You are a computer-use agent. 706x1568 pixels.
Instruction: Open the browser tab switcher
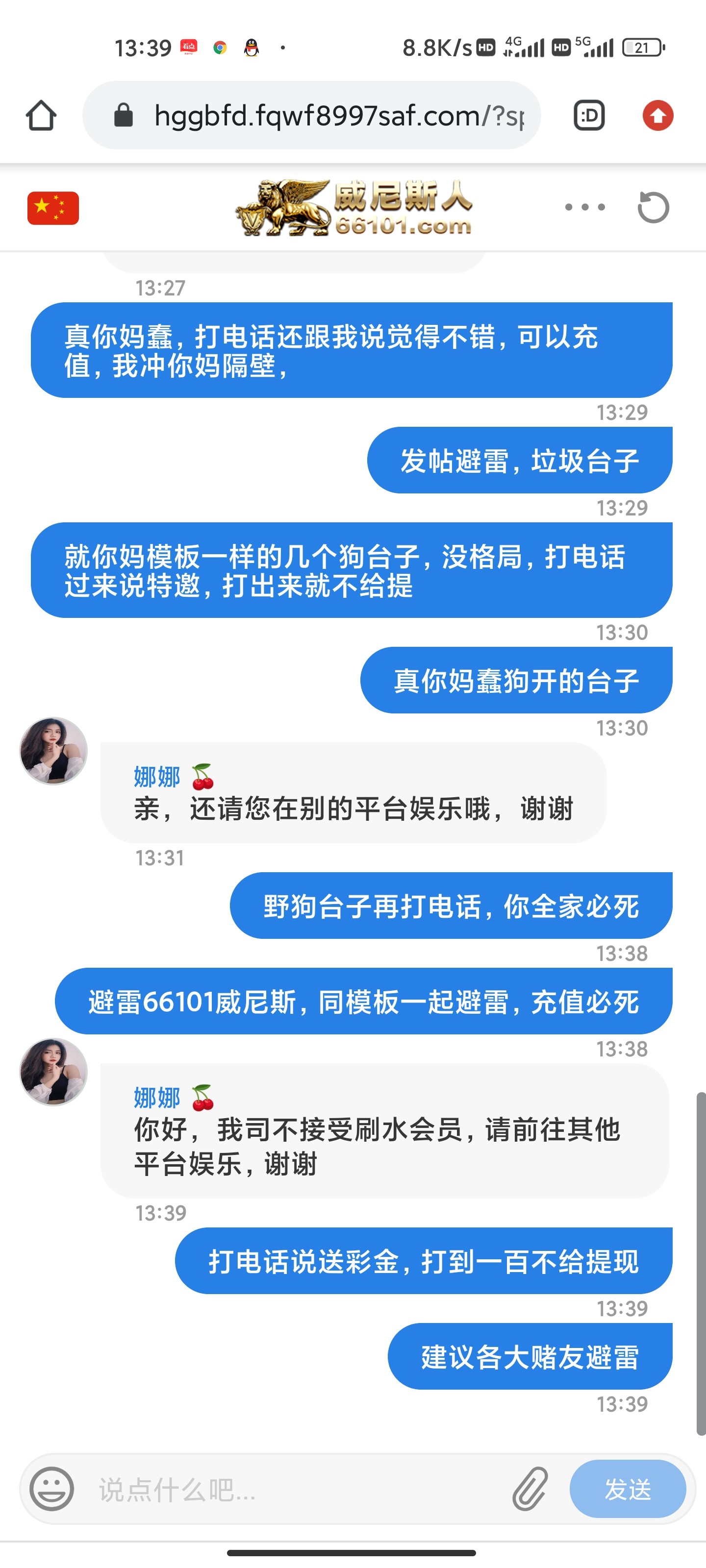[x=589, y=116]
